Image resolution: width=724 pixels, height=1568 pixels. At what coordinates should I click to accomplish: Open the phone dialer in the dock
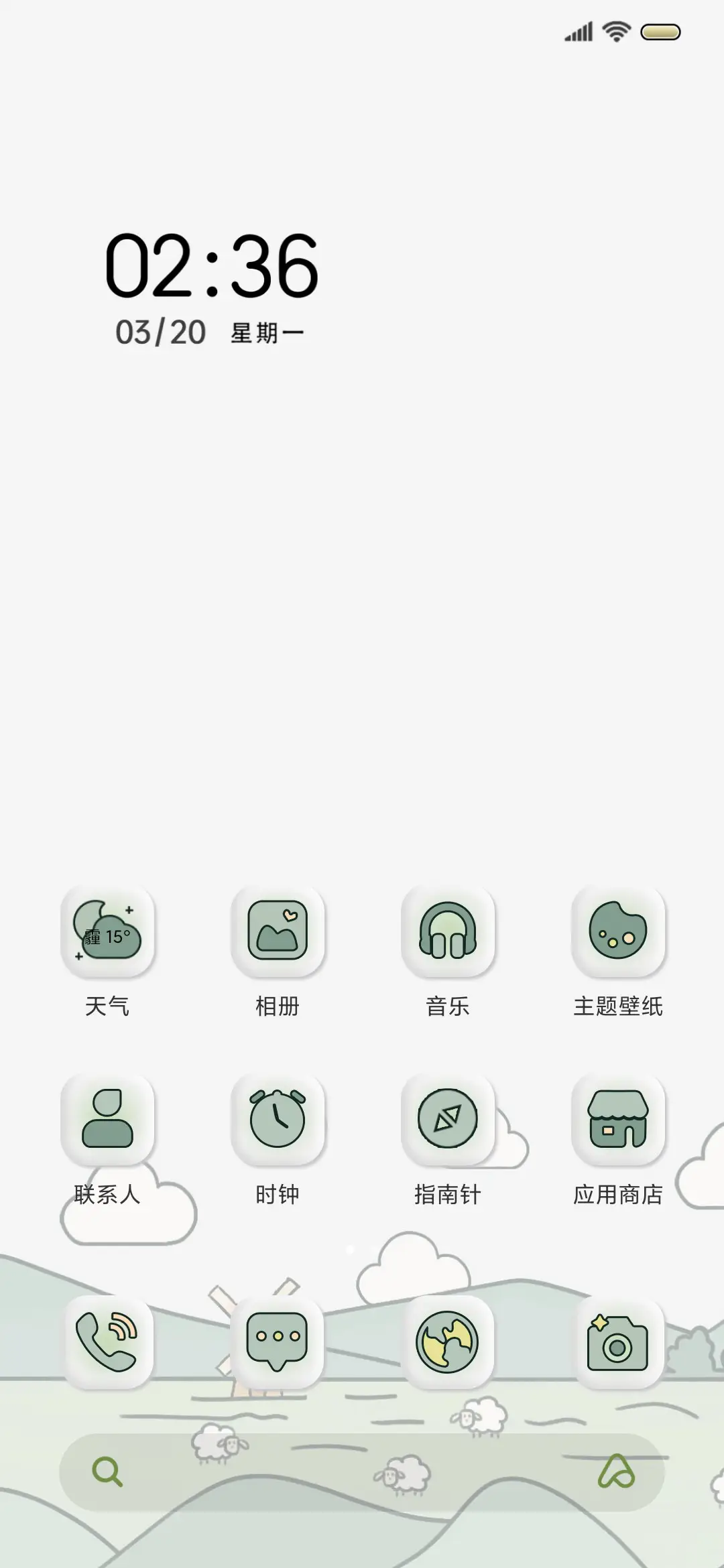pos(109,1344)
